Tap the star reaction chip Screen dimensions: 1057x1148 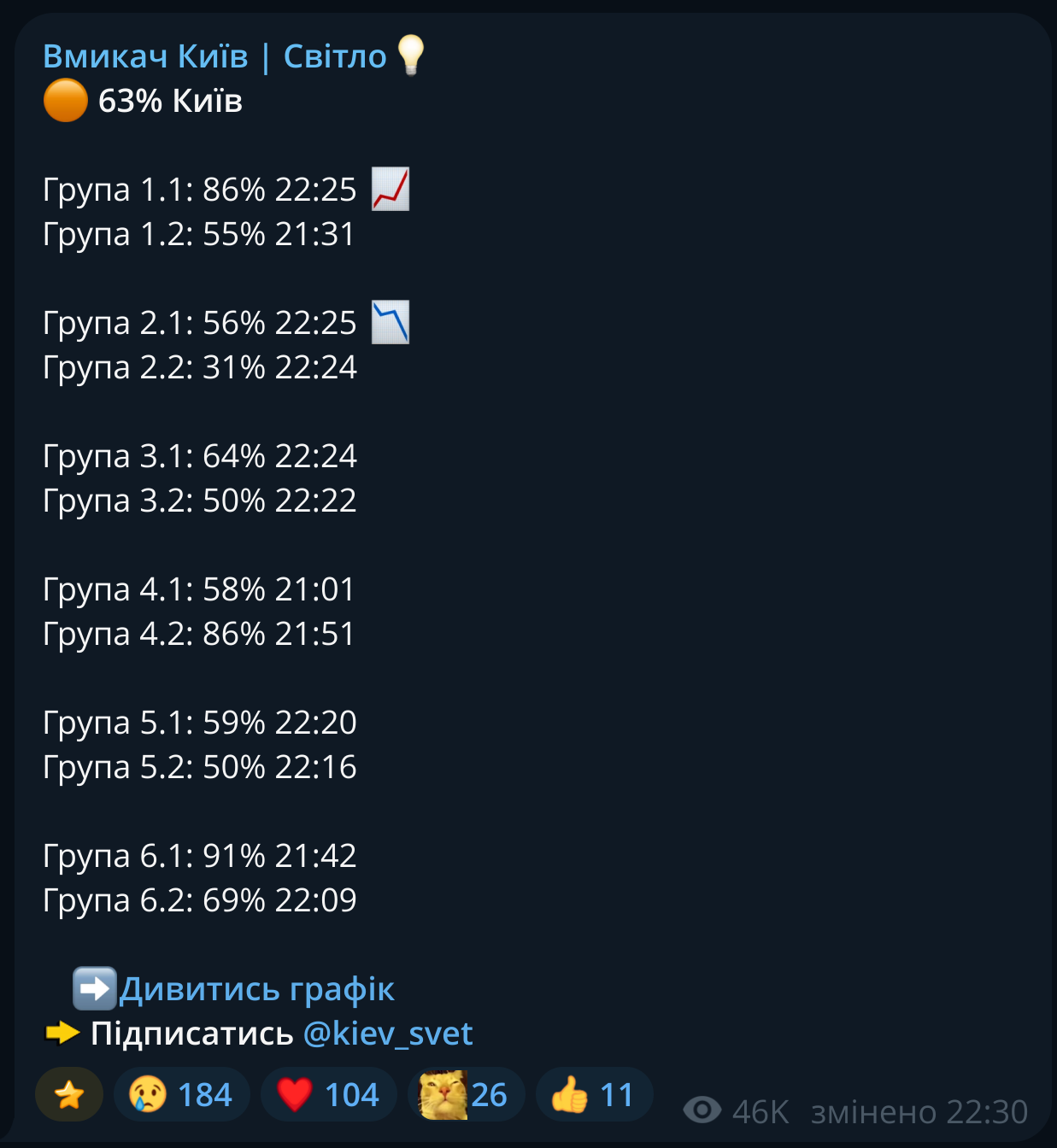[69, 1094]
